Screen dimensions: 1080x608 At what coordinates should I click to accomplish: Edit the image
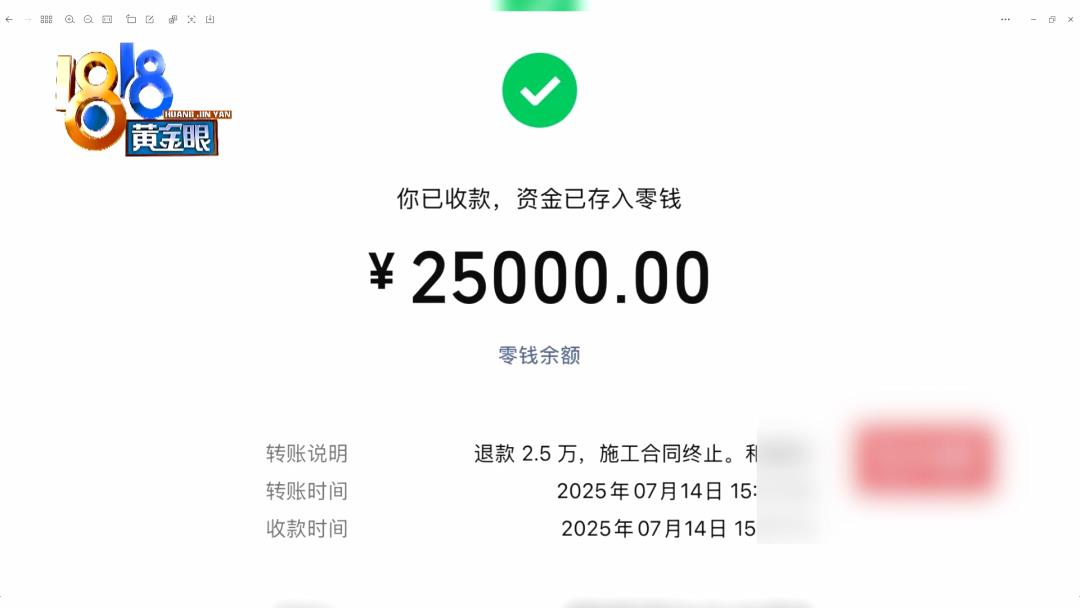coord(150,19)
